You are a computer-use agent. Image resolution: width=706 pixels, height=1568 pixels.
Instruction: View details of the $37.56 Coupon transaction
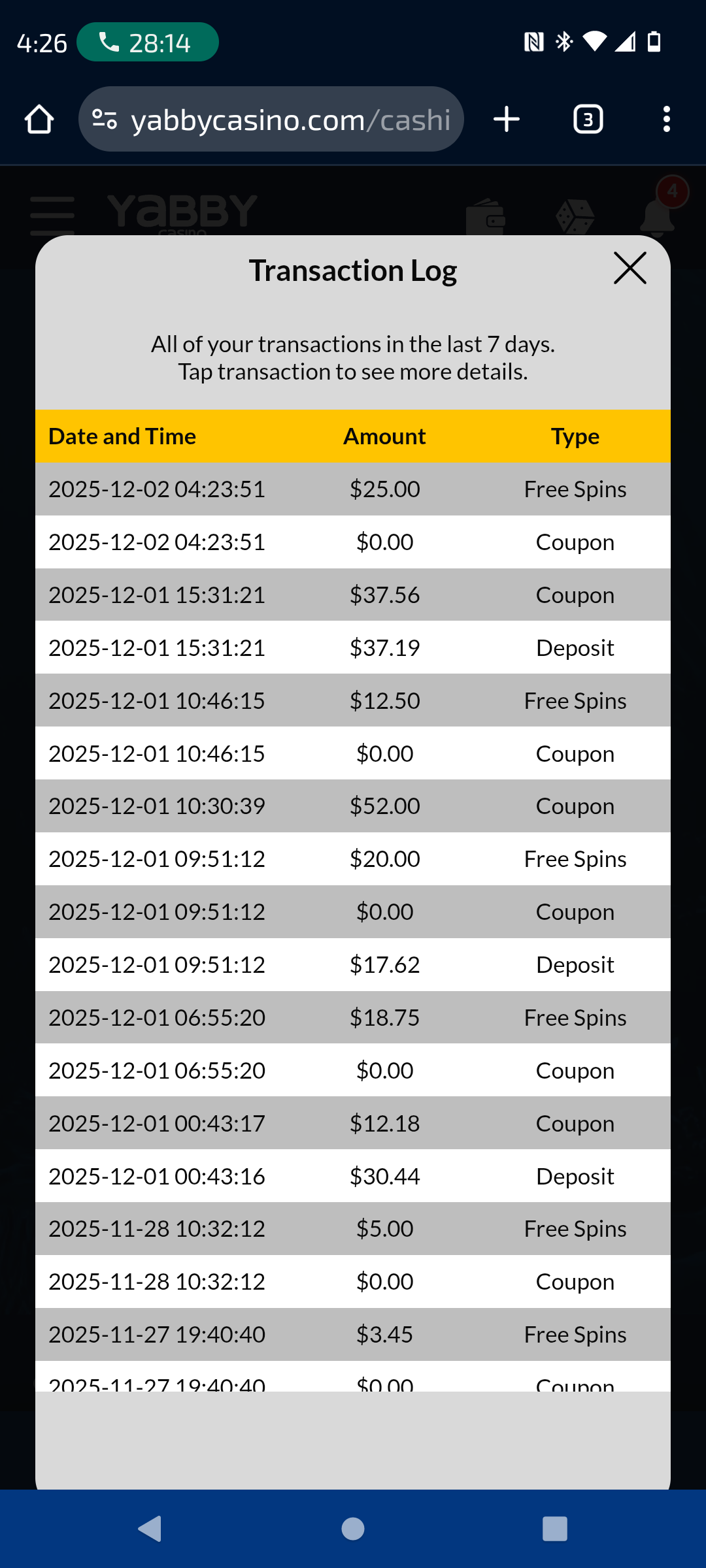(x=353, y=595)
